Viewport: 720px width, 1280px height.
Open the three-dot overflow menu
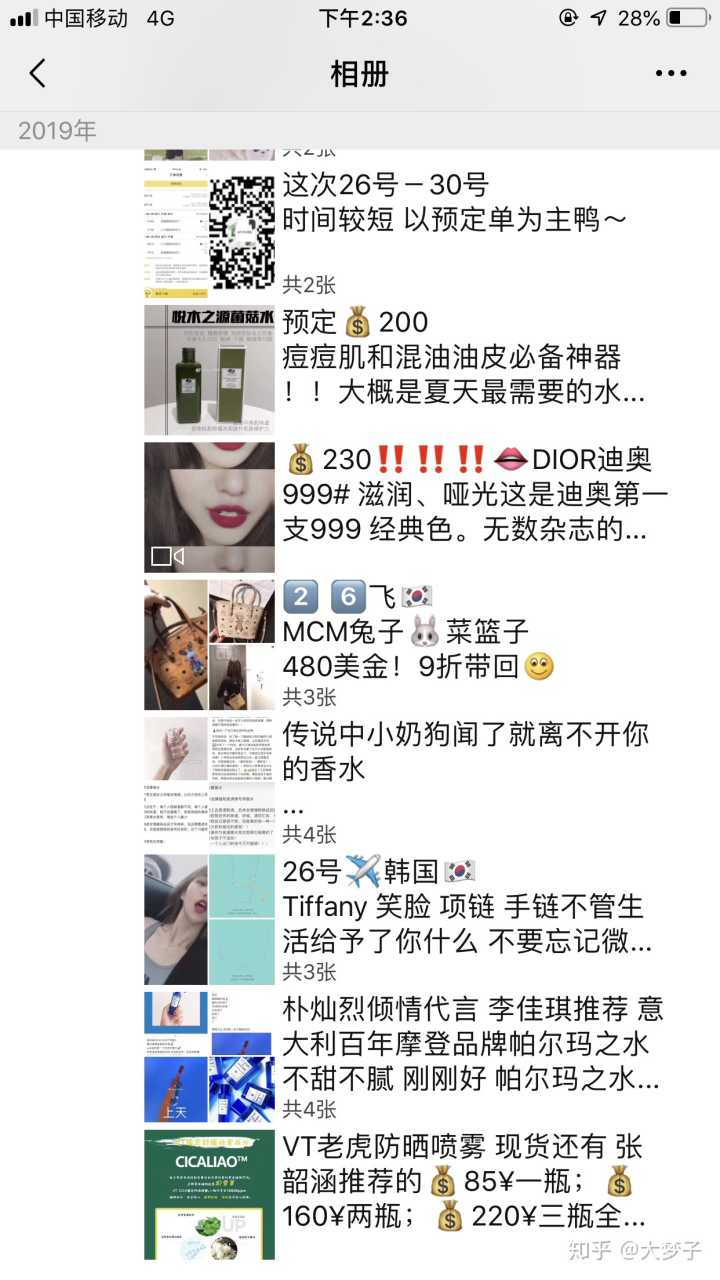tap(670, 73)
